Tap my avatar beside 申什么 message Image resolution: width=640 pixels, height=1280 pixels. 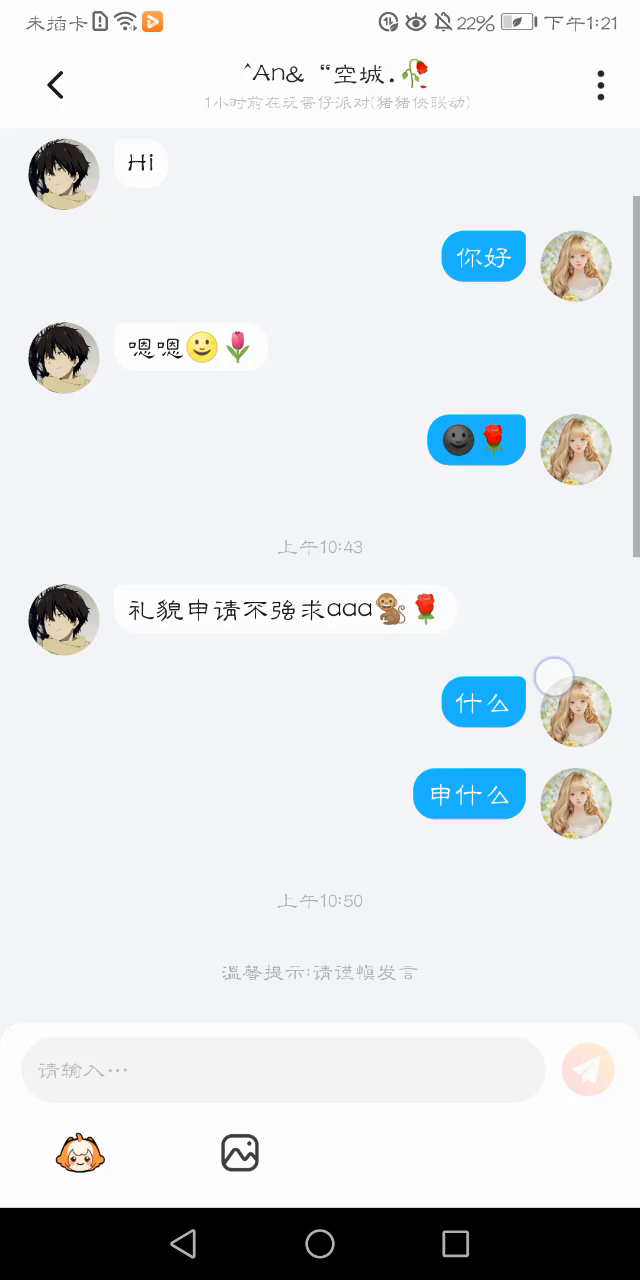[x=576, y=803]
